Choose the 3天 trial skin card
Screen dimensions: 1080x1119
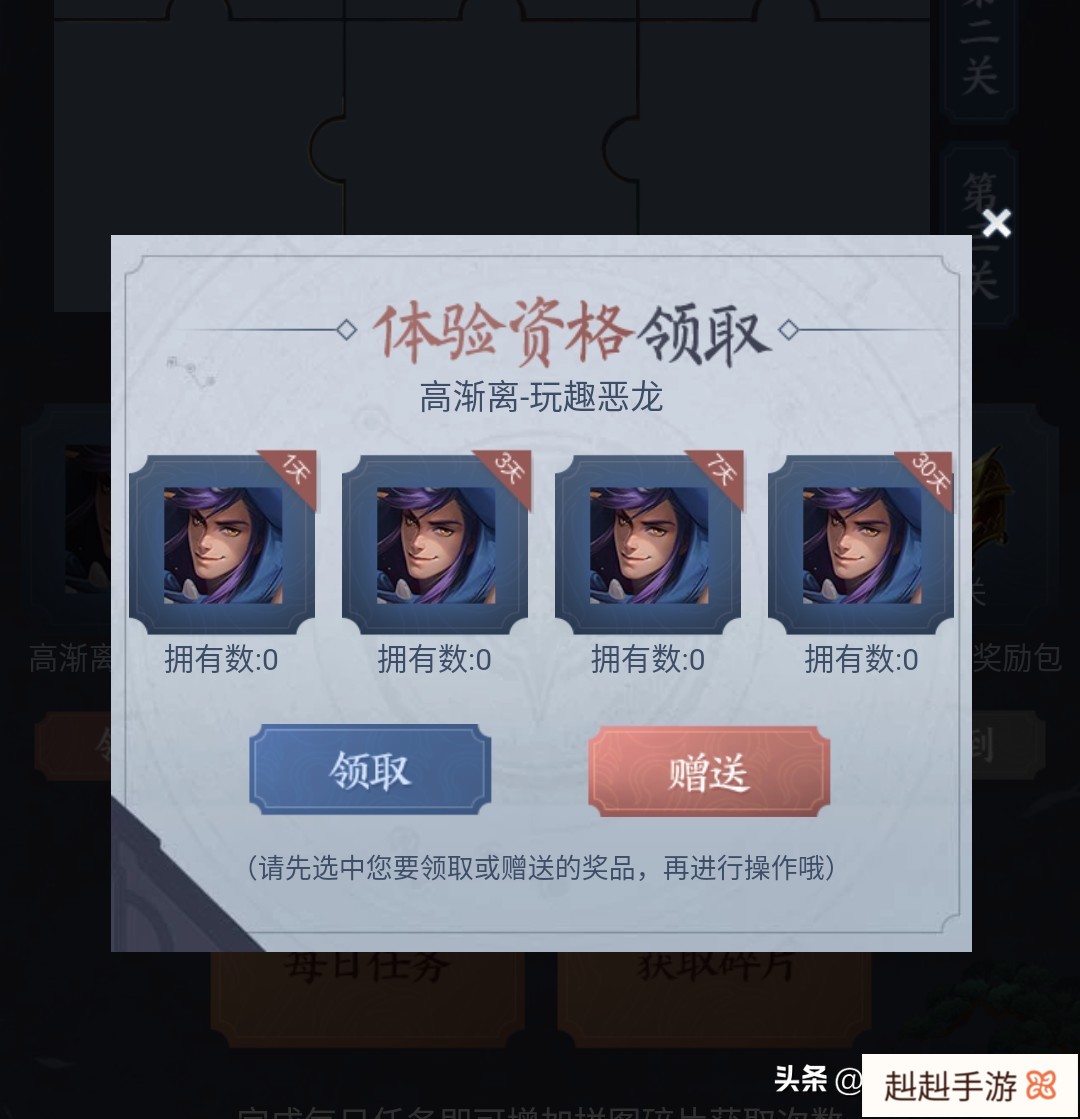coord(435,545)
